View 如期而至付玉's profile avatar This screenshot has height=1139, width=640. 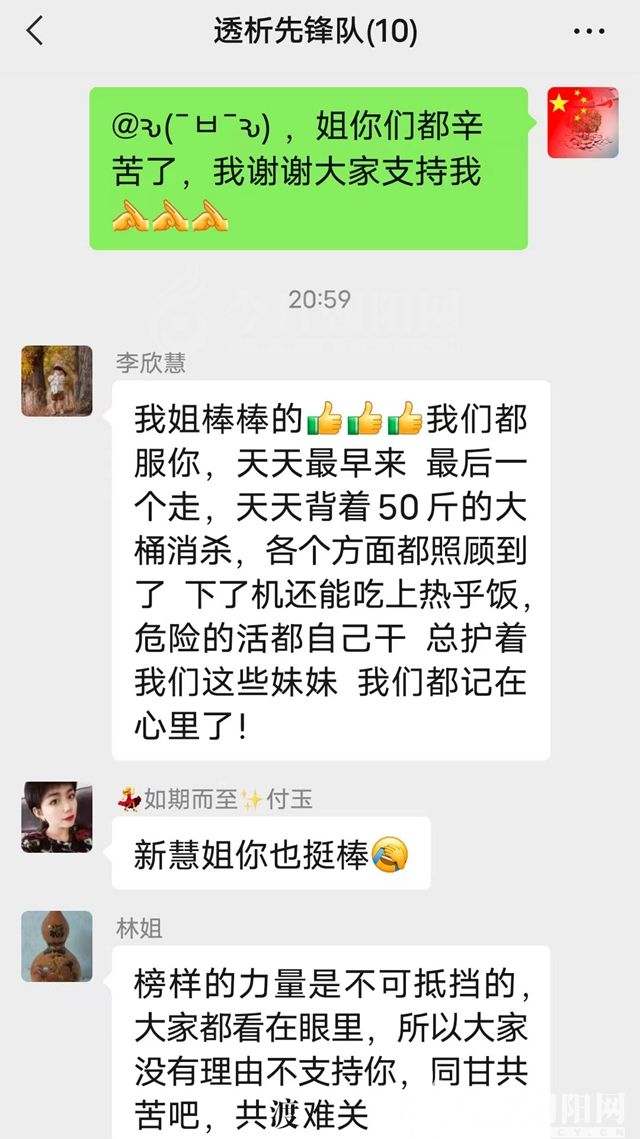pos(57,817)
